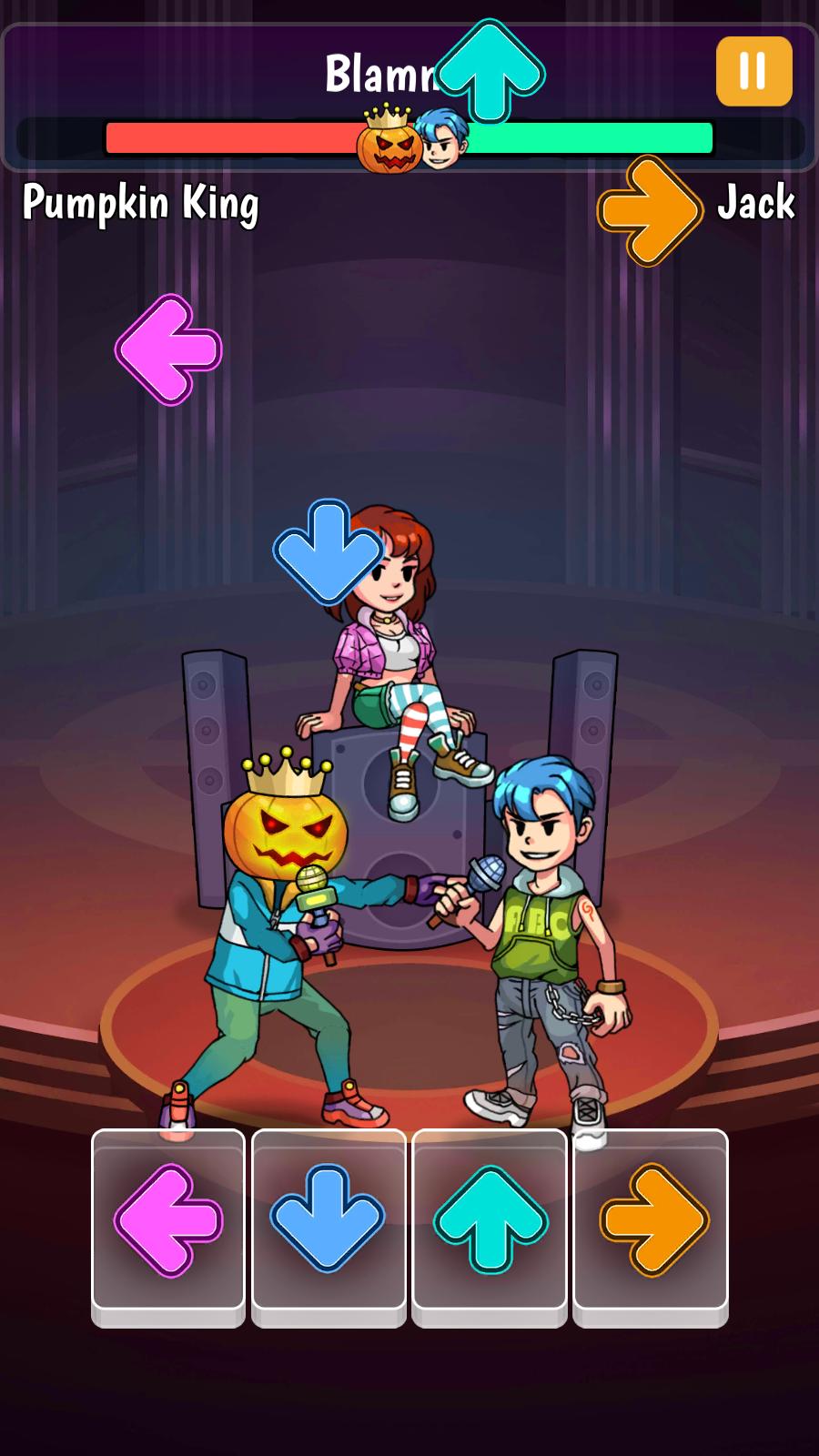Screen dimensions: 819x1456
Task: Hit the orange right arrow key
Action: coord(651,1219)
